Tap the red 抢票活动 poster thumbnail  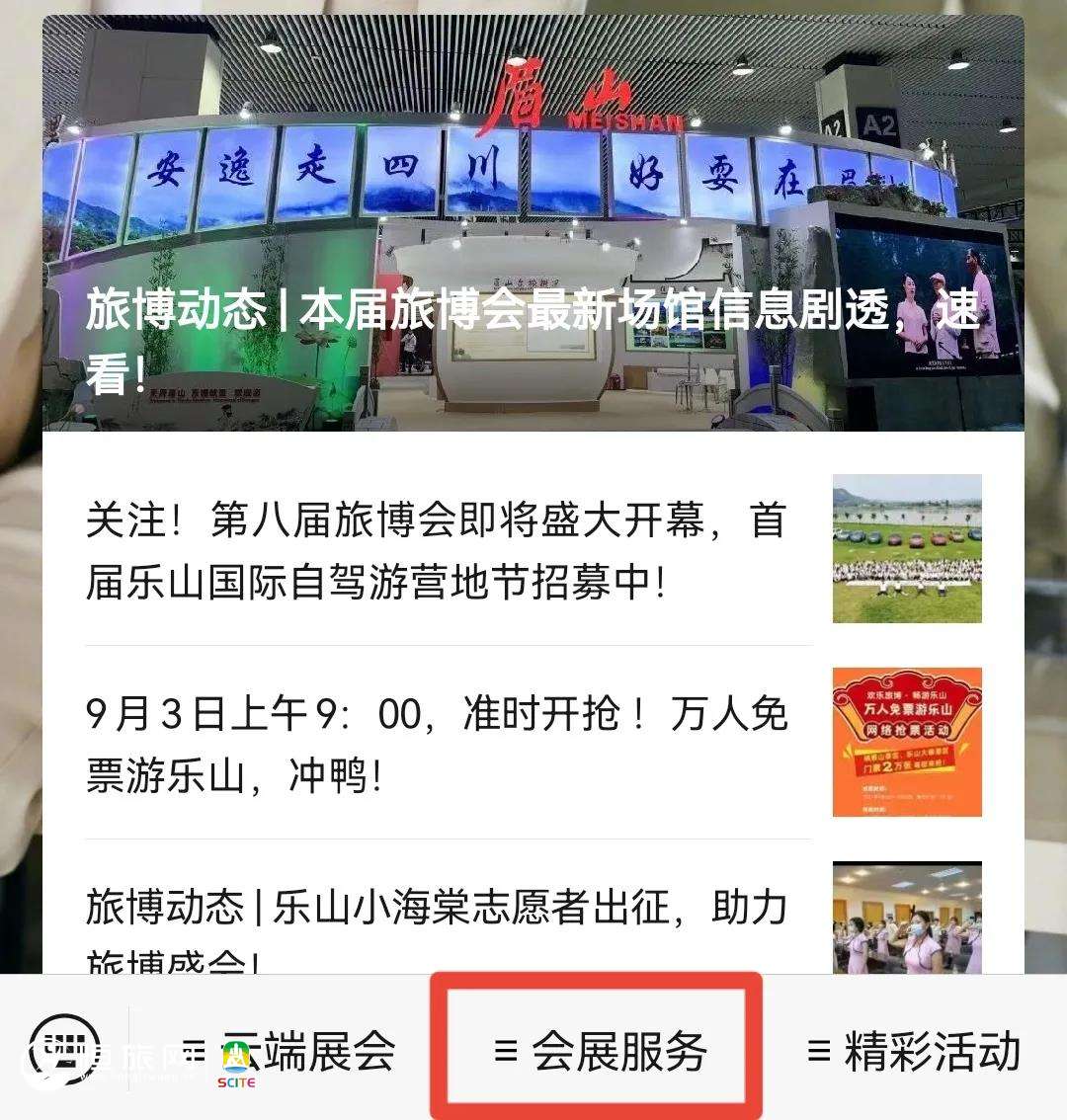tap(907, 741)
